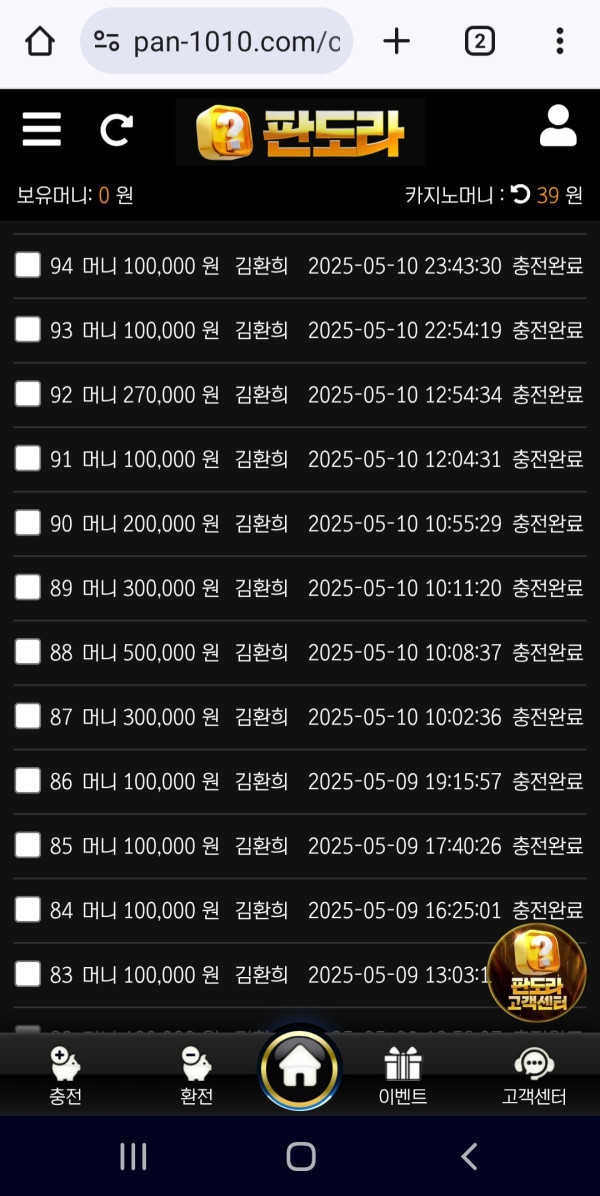
Task: Refresh the 카지노머니 balance
Action: pos(521,194)
